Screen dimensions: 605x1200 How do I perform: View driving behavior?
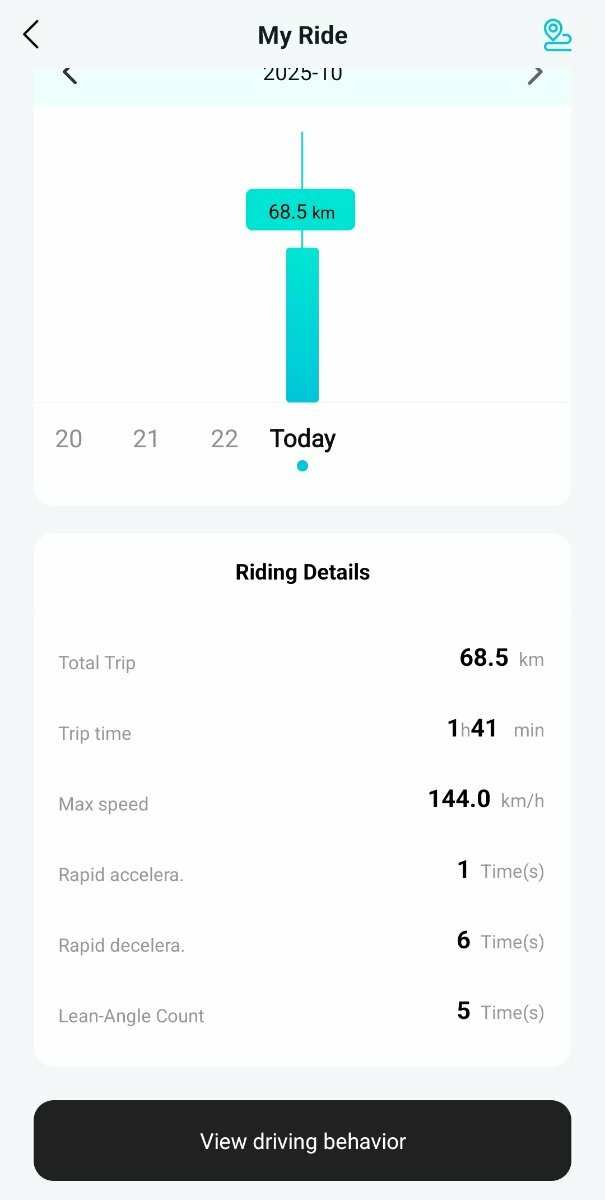[302, 1141]
